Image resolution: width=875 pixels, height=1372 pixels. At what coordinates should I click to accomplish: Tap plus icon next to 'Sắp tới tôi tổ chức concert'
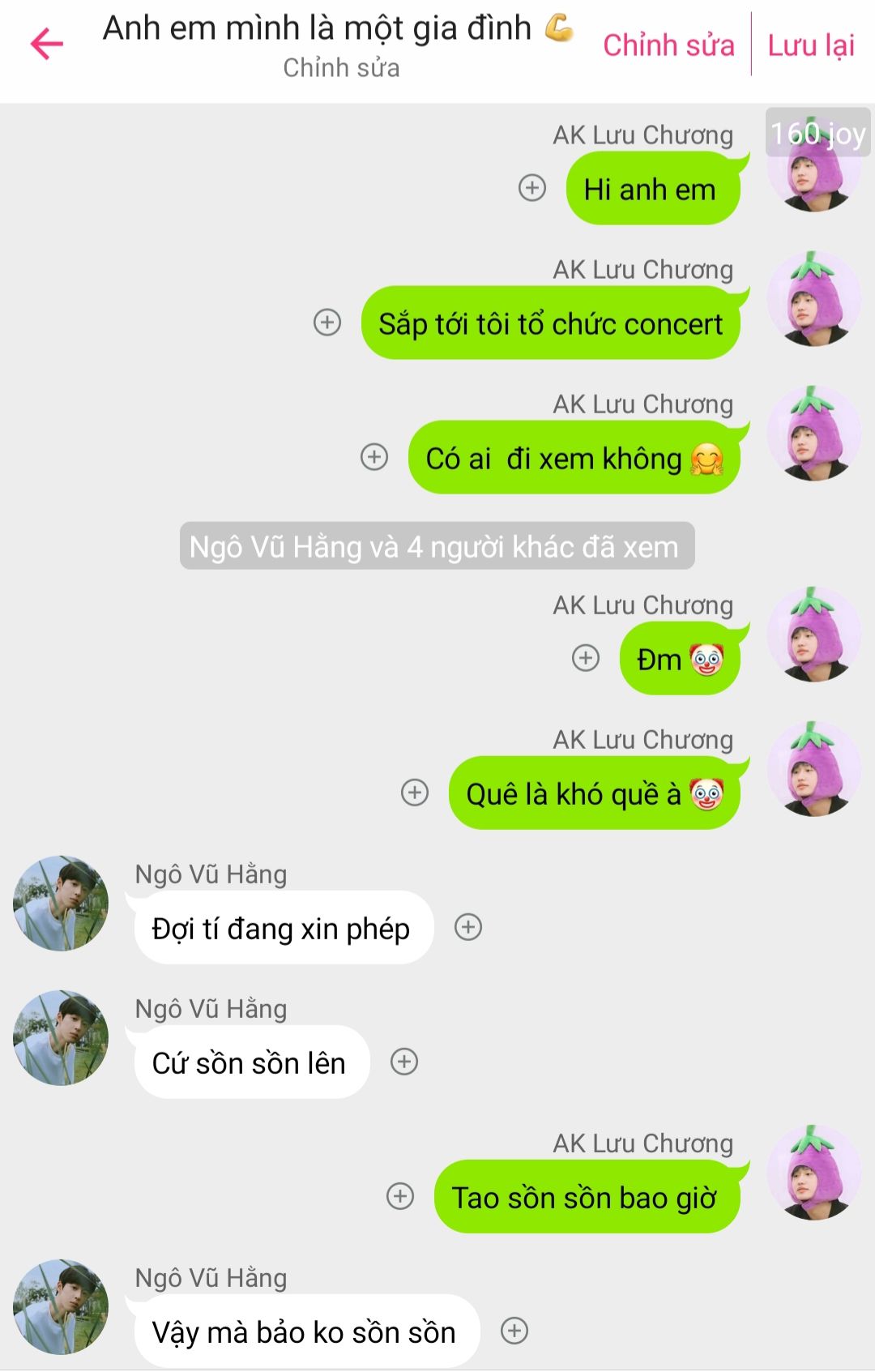(x=327, y=323)
